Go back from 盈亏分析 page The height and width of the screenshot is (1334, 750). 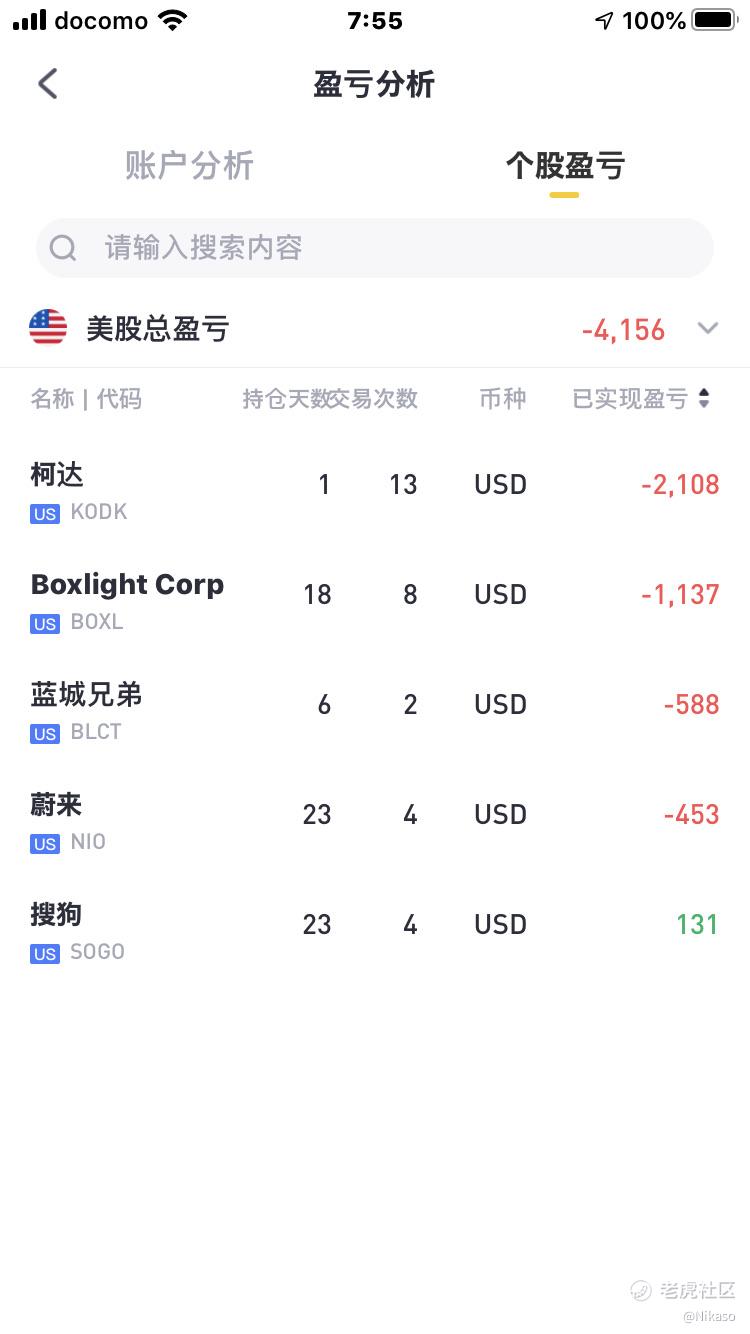pyautogui.click(x=48, y=84)
